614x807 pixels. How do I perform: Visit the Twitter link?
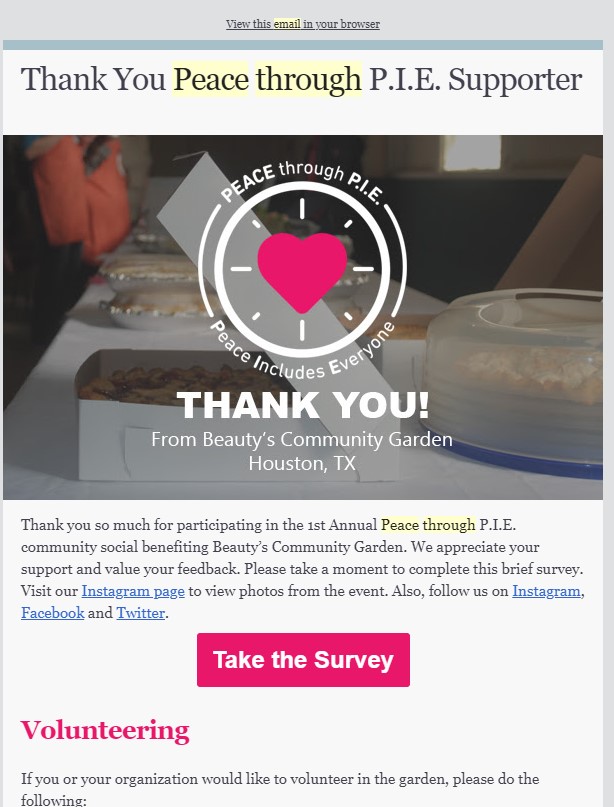click(x=140, y=613)
